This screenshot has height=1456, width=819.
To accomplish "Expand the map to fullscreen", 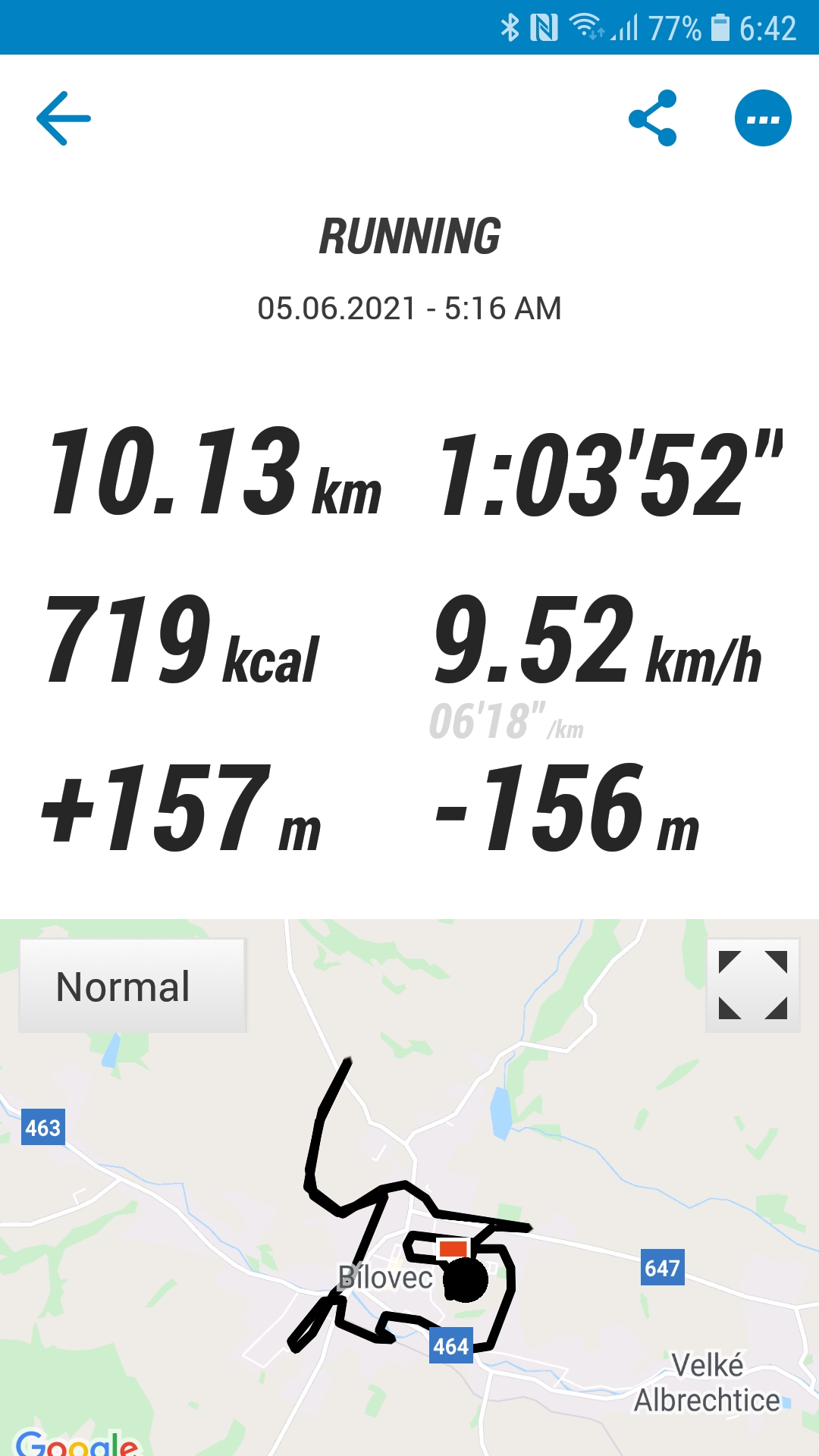I will (x=753, y=985).
